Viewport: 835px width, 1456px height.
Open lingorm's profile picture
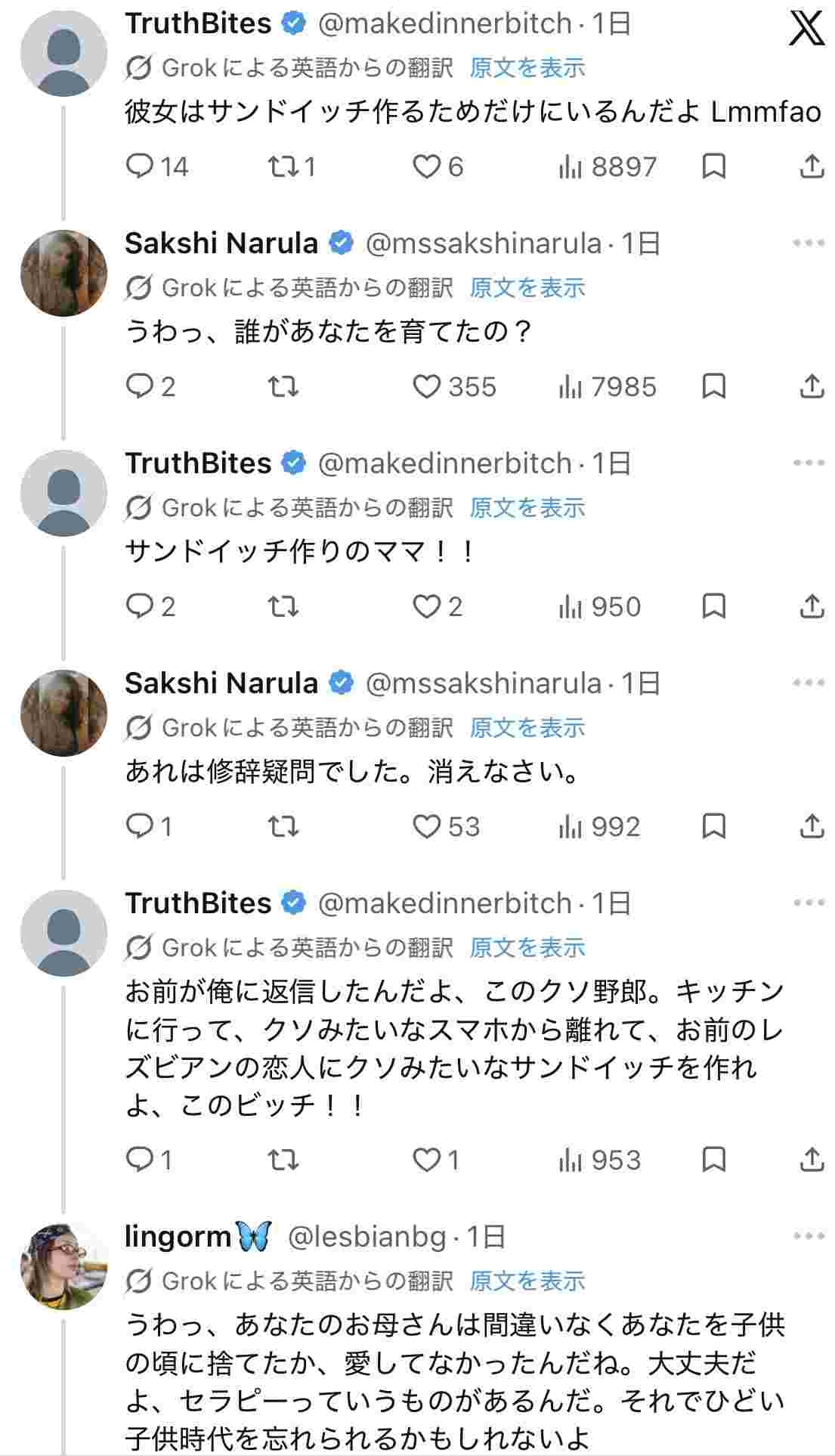pyautogui.click(x=63, y=1266)
